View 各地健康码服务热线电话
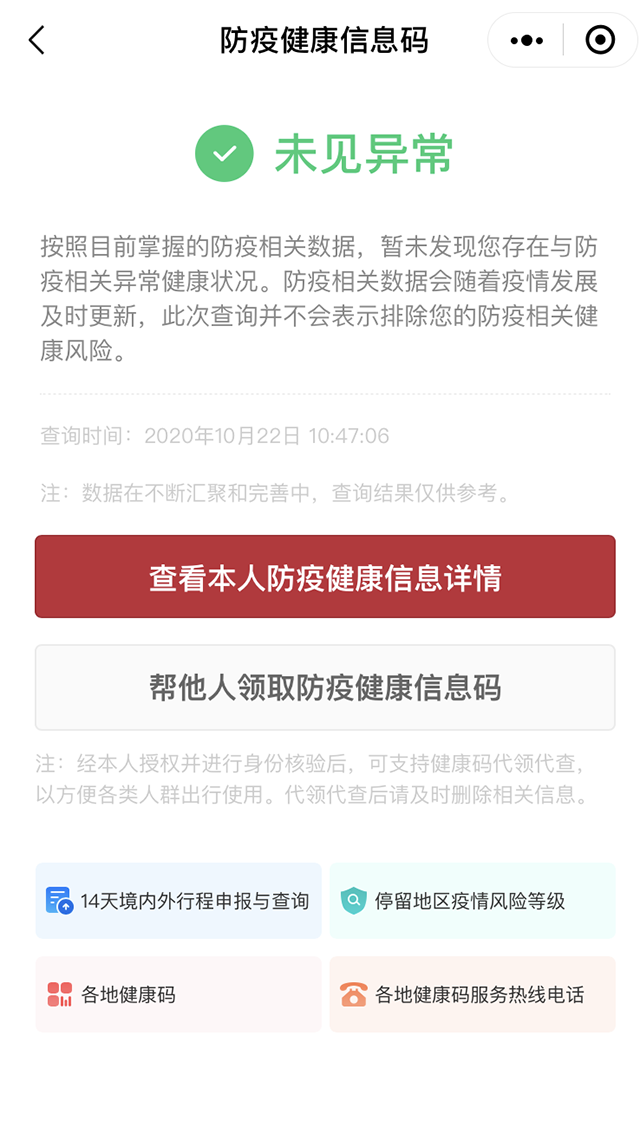This screenshot has width=640, height=1127. 472,994
